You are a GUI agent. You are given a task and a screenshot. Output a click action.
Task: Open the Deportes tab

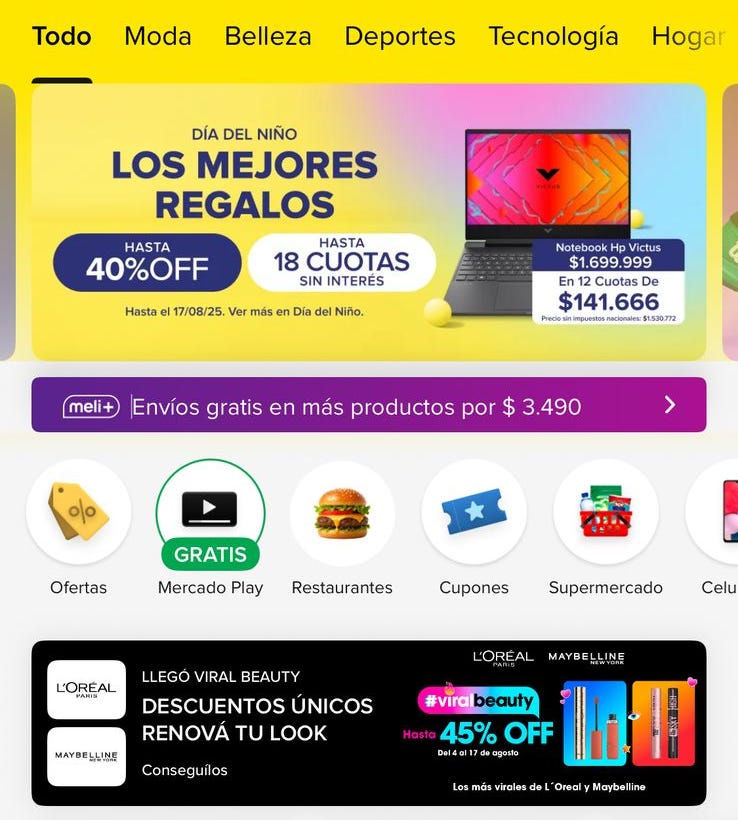[x=399, y=37]
